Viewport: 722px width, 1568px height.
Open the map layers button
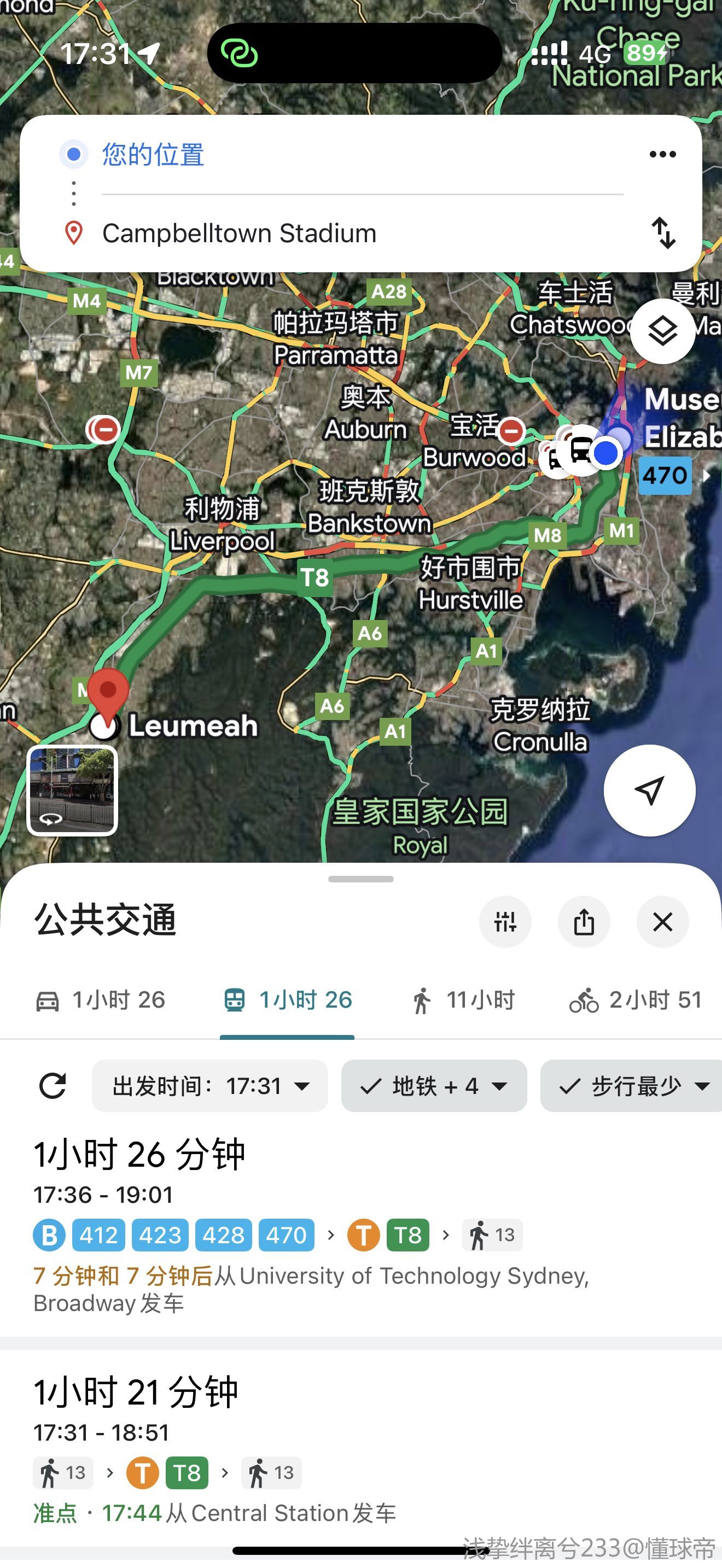click(662, 331)
